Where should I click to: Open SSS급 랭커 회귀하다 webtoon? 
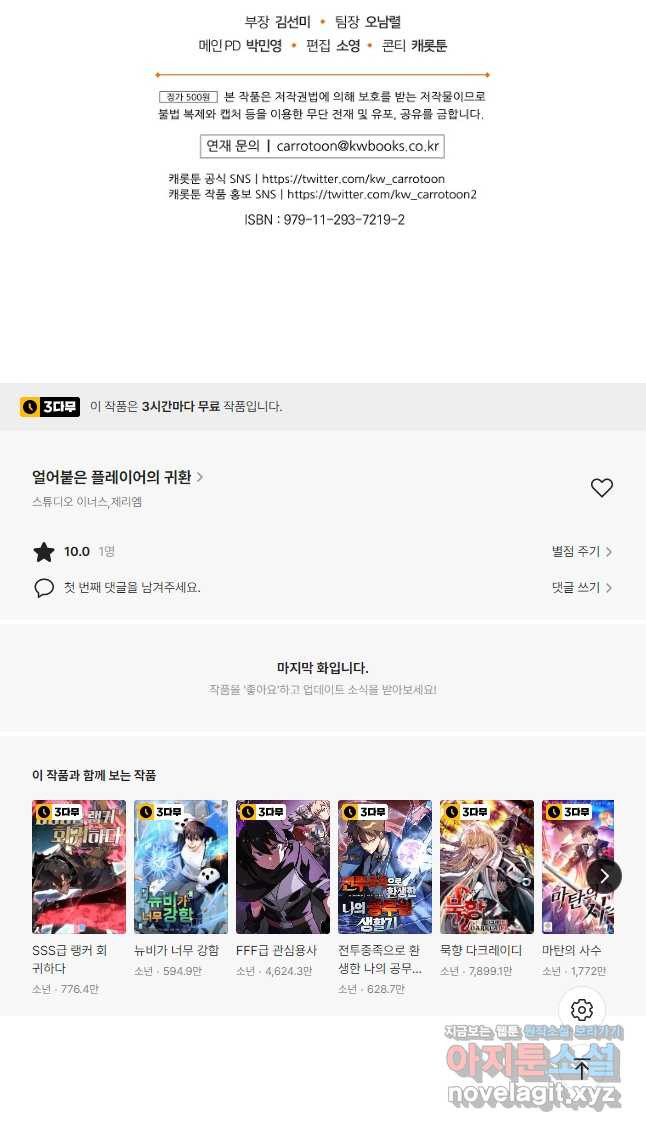tap(79, 866)
